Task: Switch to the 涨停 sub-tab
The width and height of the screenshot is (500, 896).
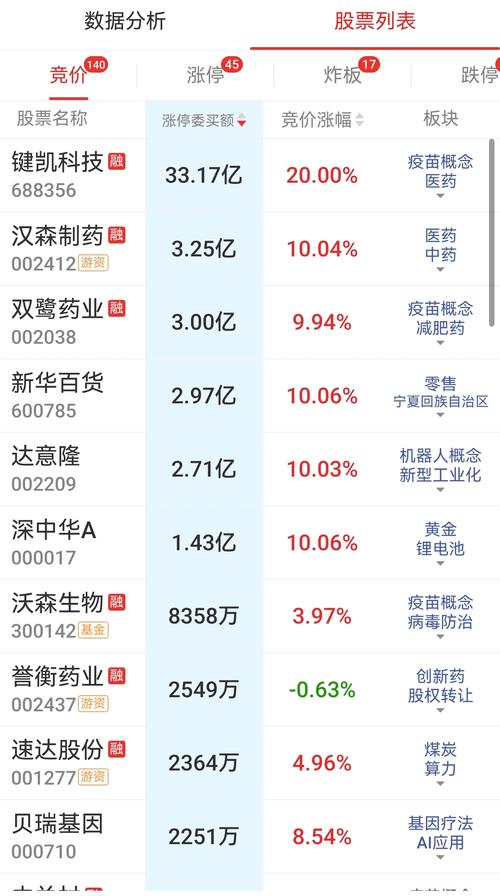Action: click(205, 75)
